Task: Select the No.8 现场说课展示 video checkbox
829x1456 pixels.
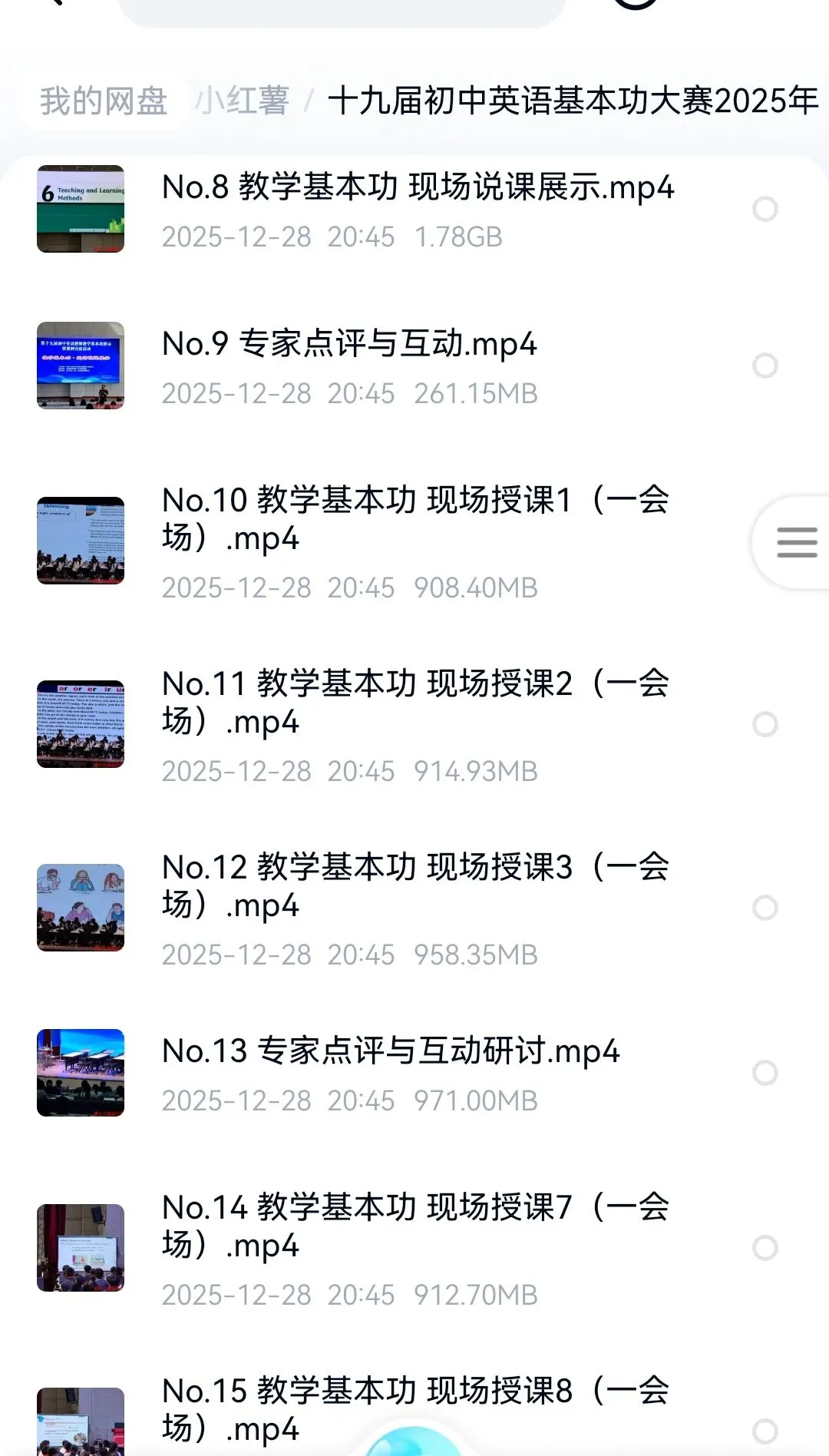Action: [765, 209]
